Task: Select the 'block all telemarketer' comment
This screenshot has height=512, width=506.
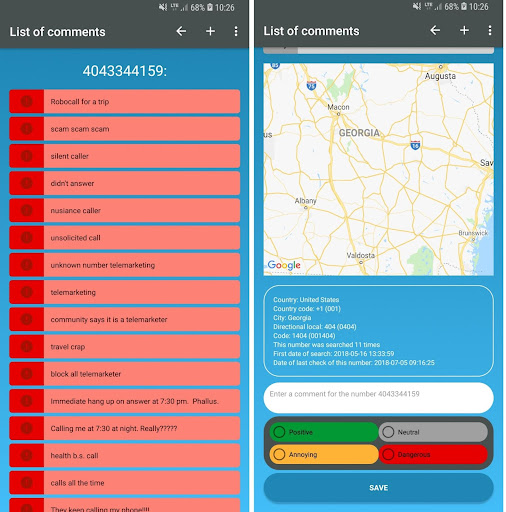Action: click(x=125, y=374)
